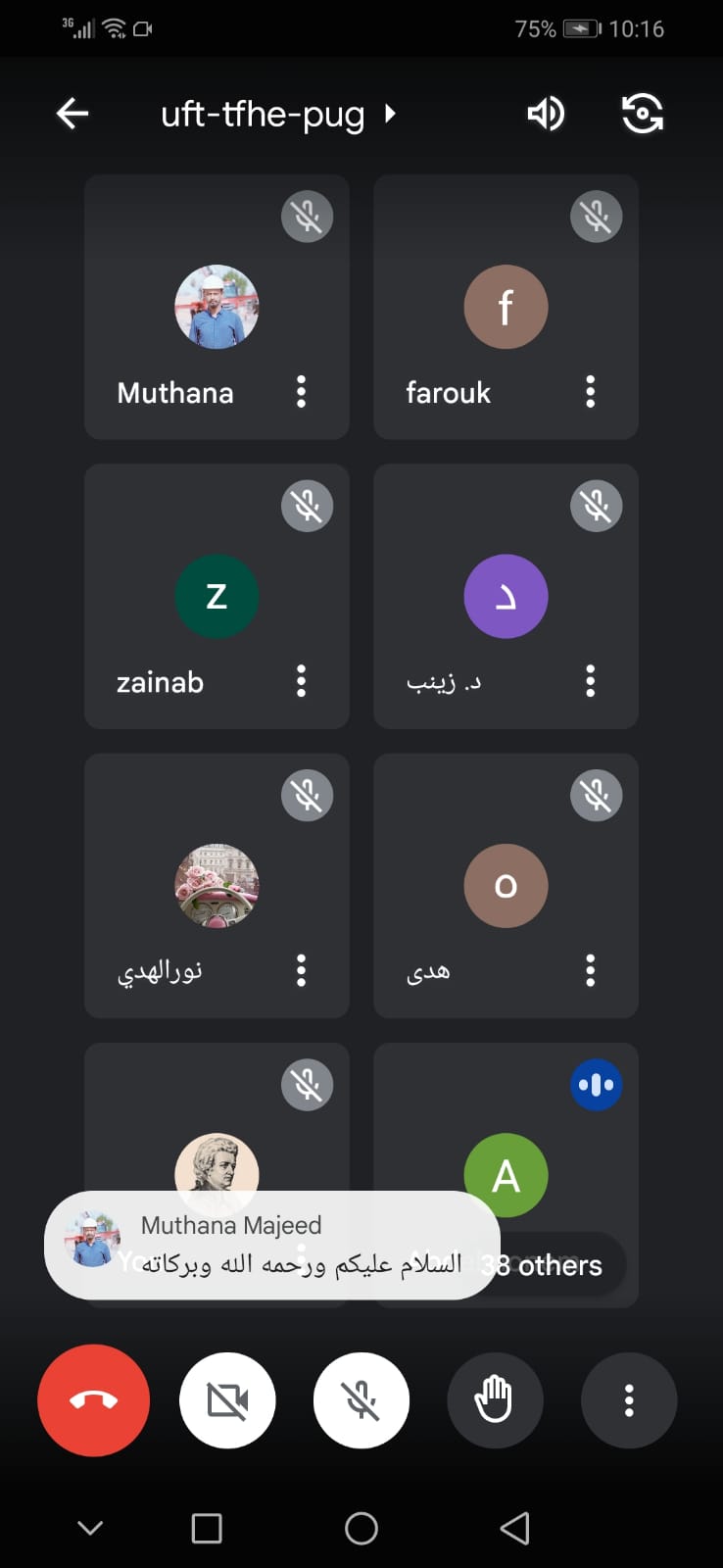This screenshot has width=723, height=1568.
Task: Raise your hand
Action: (x=495, y=1400)
